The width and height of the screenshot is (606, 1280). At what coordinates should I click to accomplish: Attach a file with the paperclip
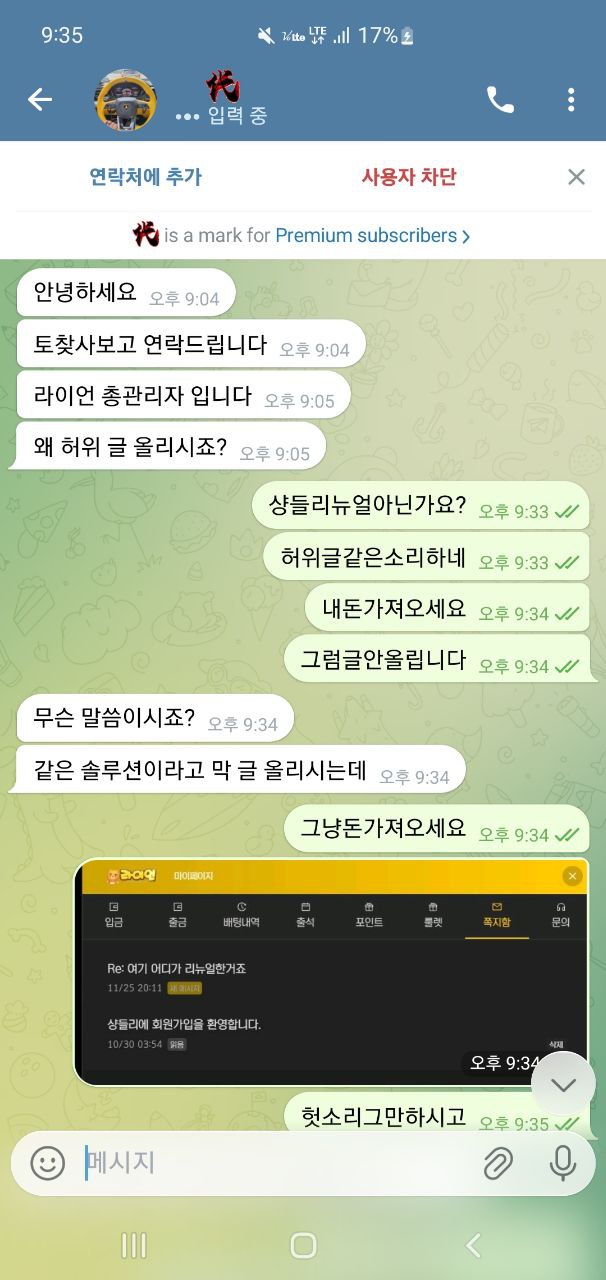(498, 1163)
